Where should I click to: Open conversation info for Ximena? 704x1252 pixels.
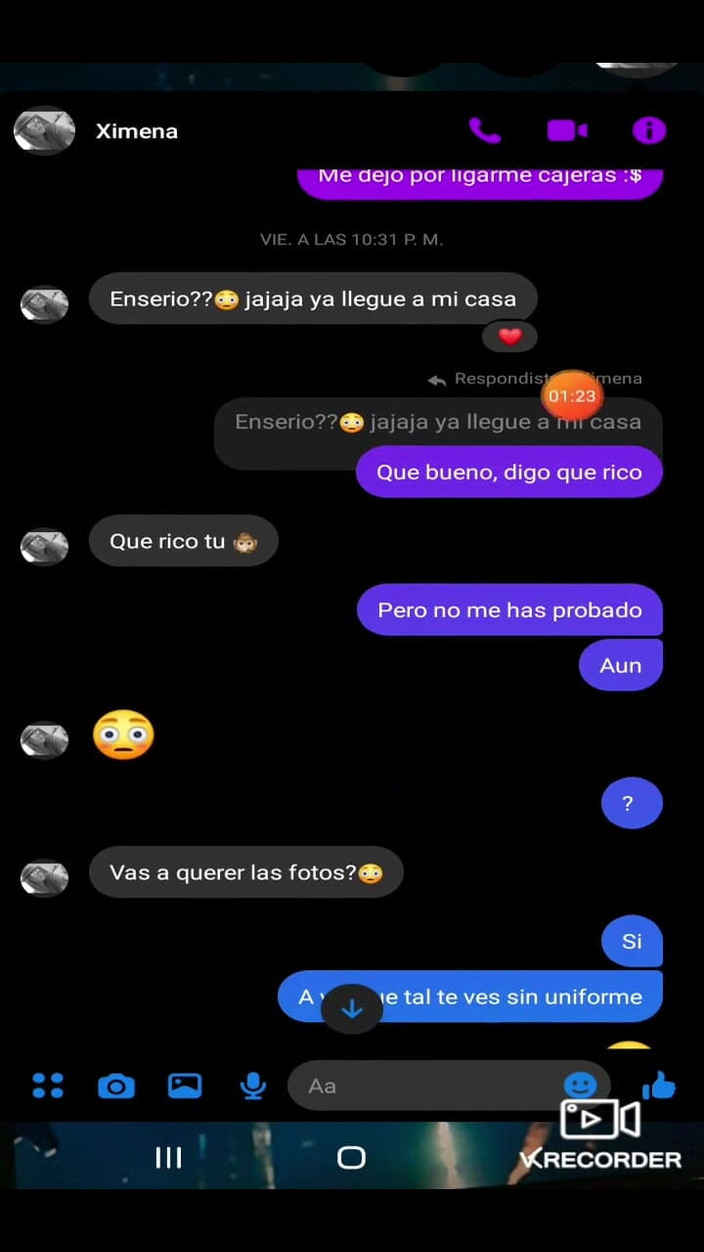pos(649,131)
